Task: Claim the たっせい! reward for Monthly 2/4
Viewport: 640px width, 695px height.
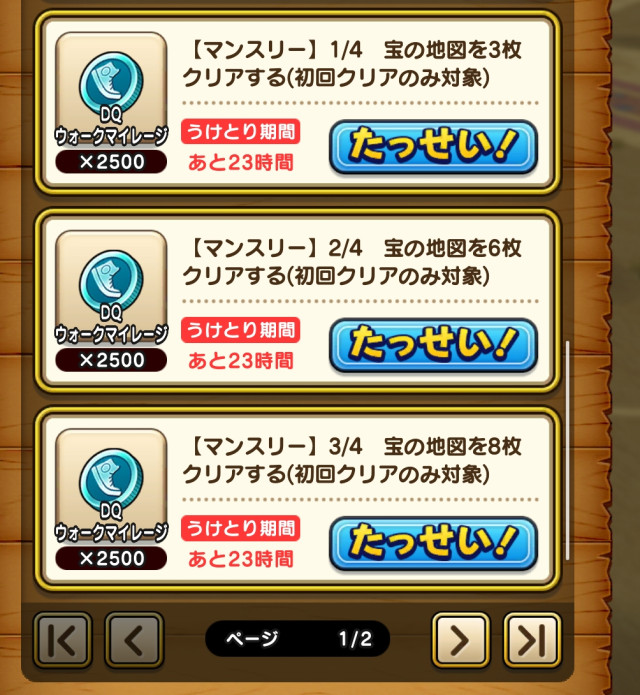Action: pyautogui.click(x=433, y=346)
